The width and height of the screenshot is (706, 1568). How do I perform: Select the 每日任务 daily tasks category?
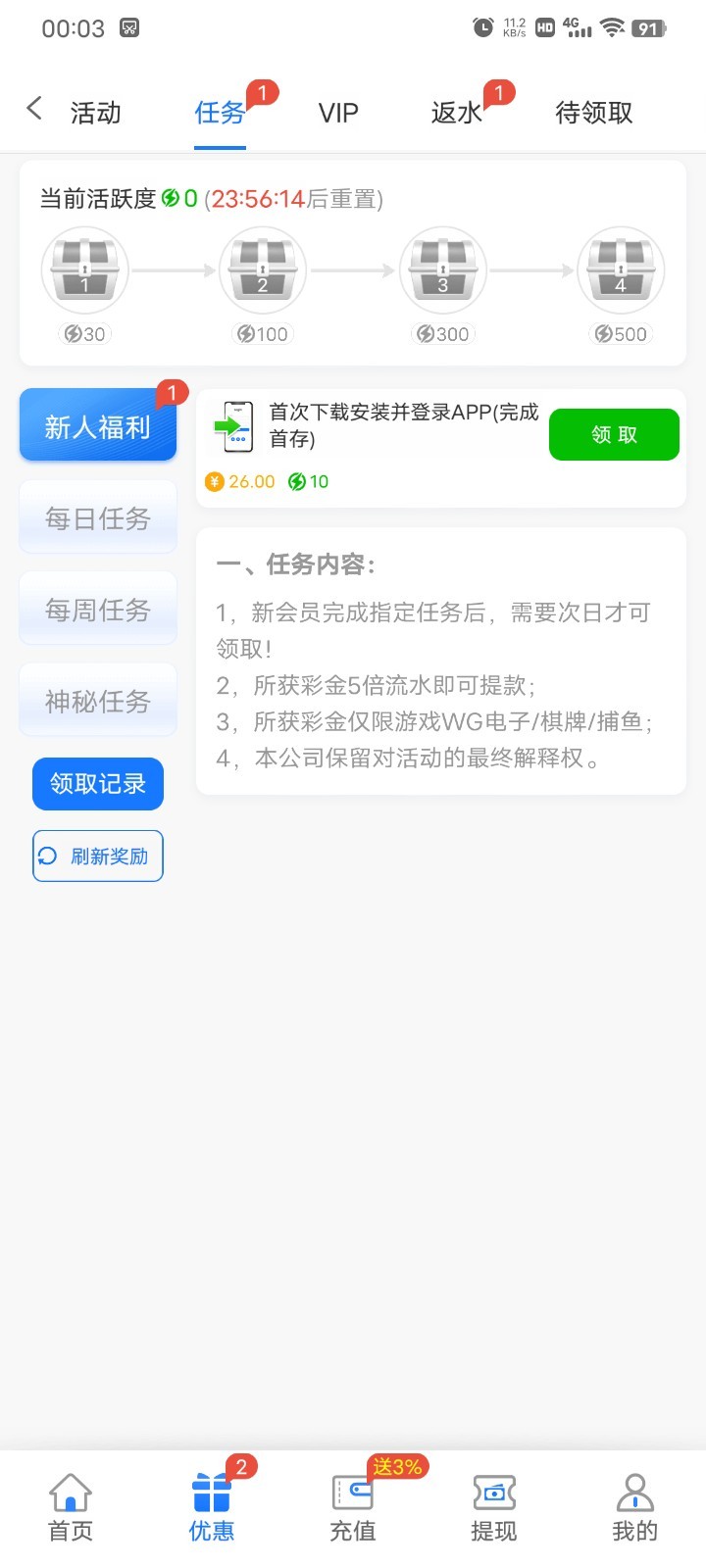[97, 517]
